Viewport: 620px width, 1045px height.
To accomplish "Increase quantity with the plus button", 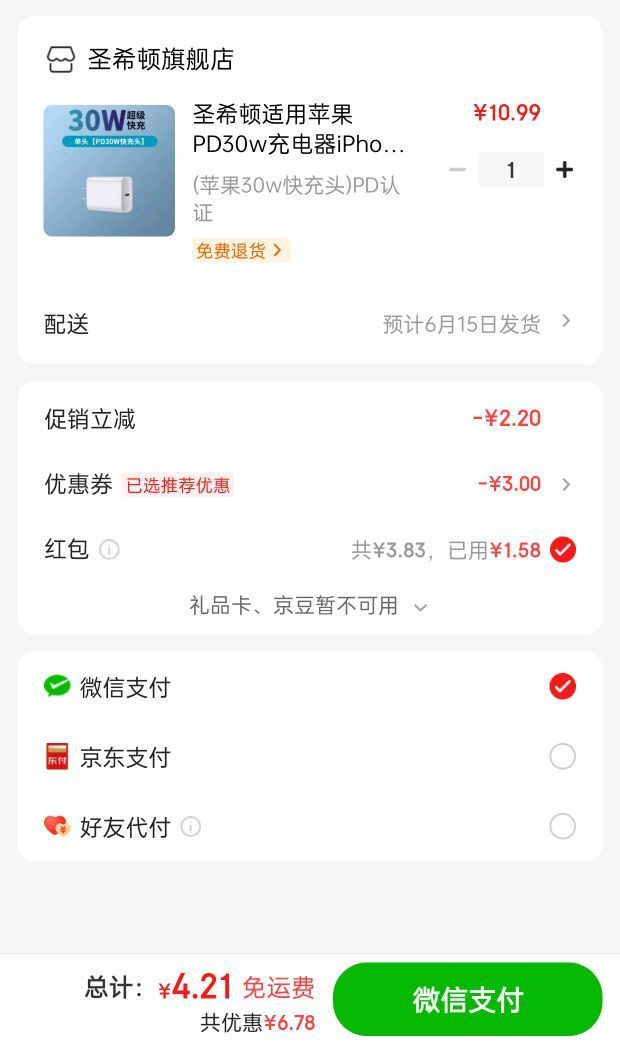I will tap(565, 170).
